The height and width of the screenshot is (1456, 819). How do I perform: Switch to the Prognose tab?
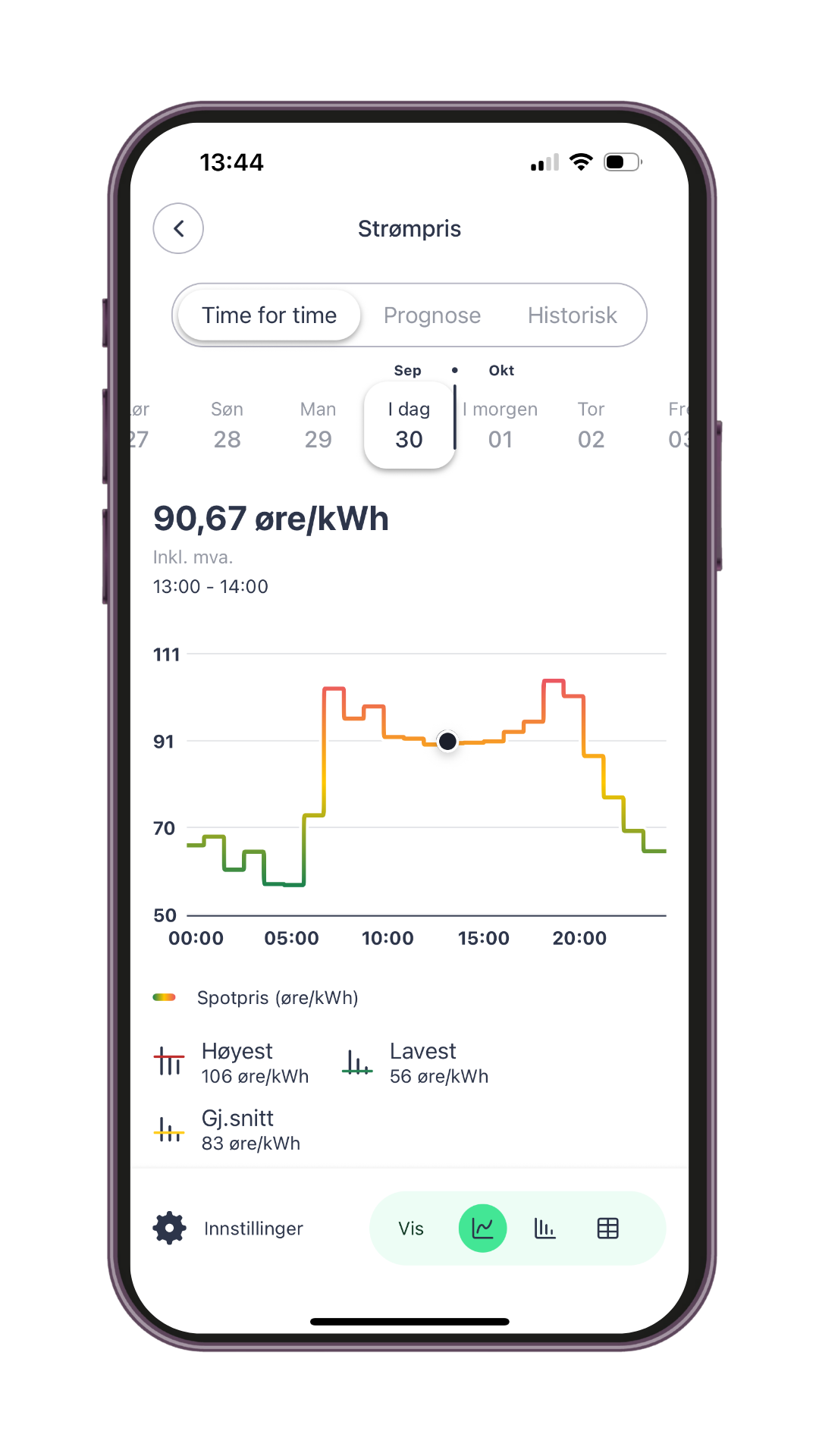(x=432, y=315)
